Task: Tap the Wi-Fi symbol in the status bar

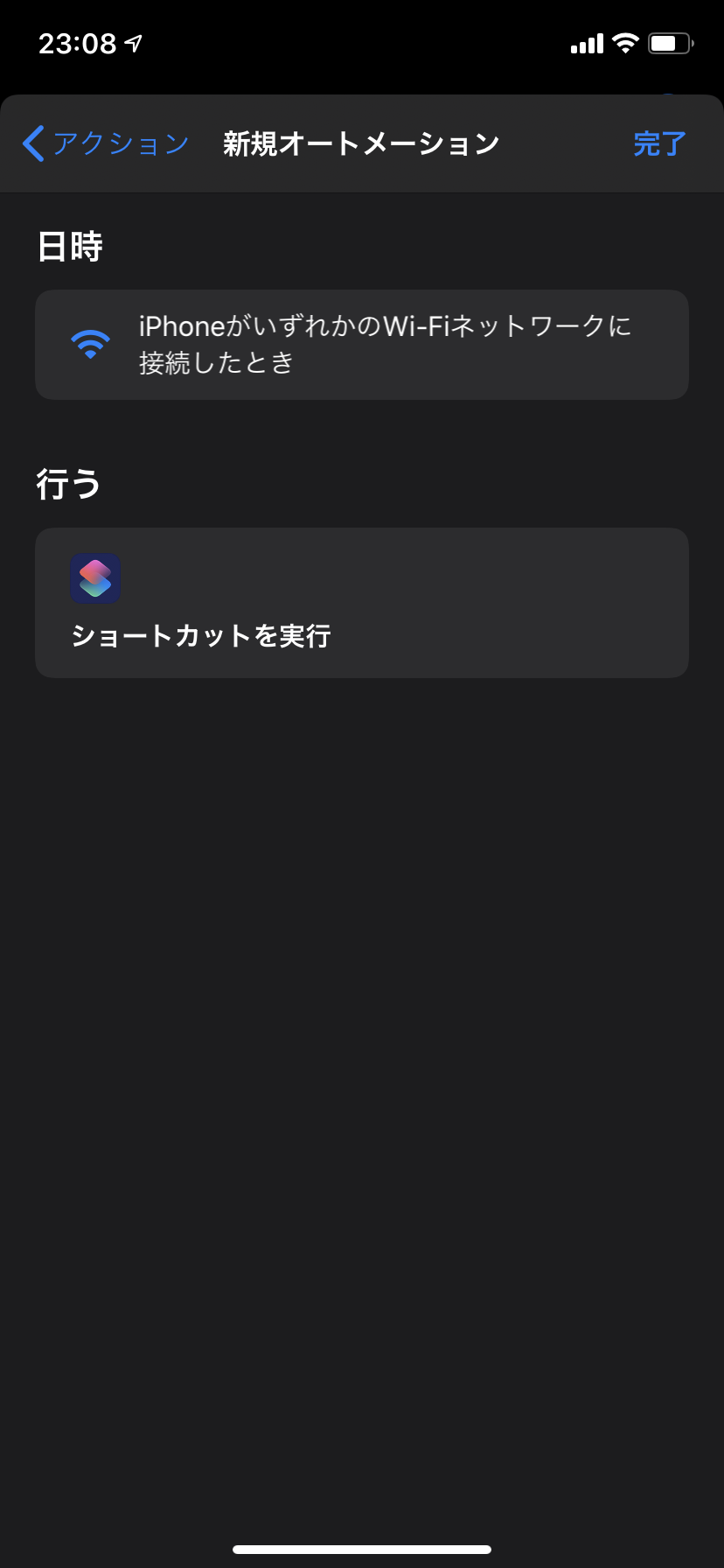Action: [x=627, y=42]
